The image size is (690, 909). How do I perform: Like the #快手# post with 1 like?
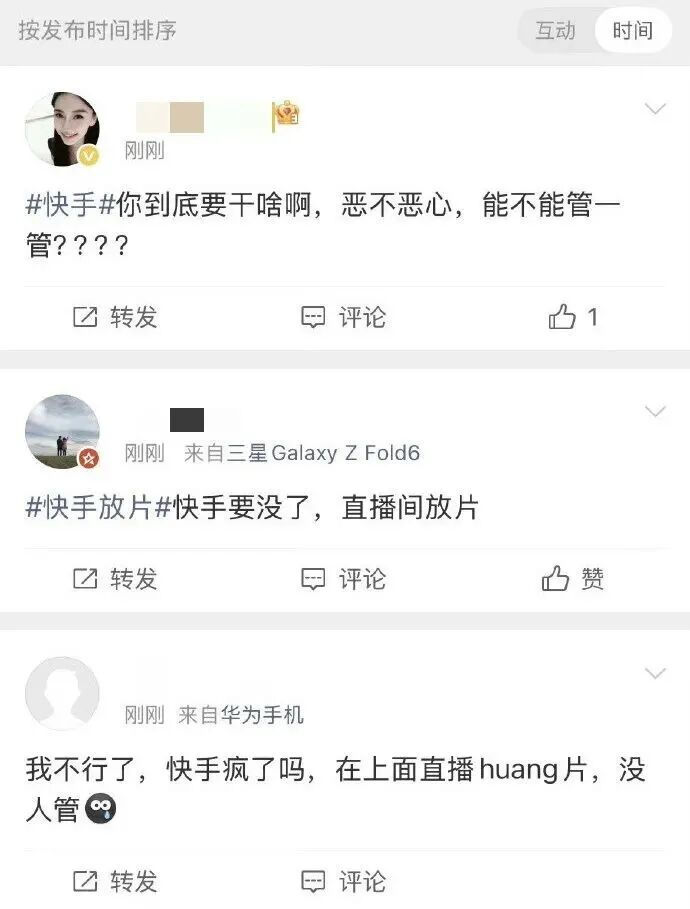tap(573, 317)
